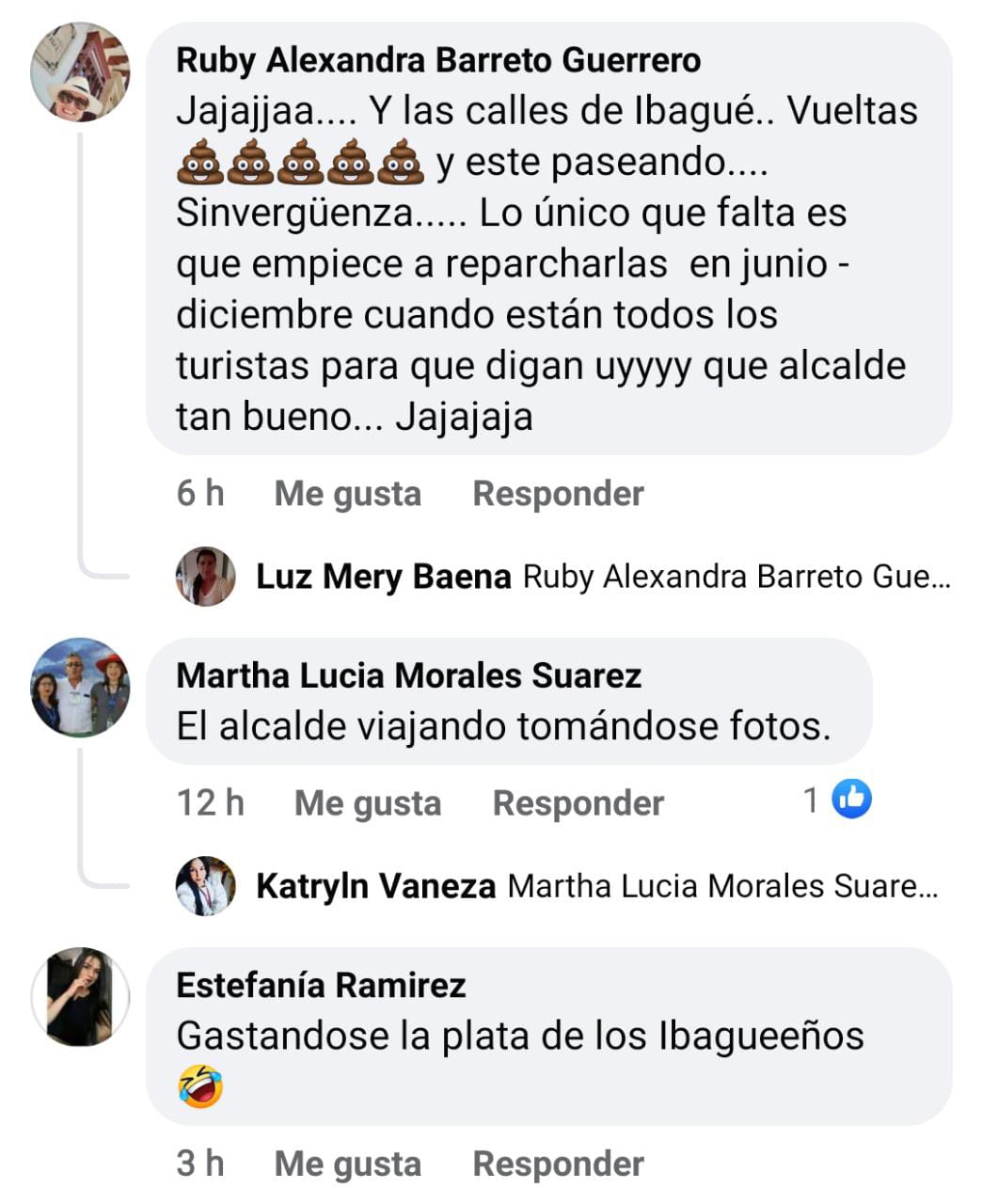Like Martha Lucia Morales Suarez's comment
The image size is (982, 1204).
click(367, 803)
